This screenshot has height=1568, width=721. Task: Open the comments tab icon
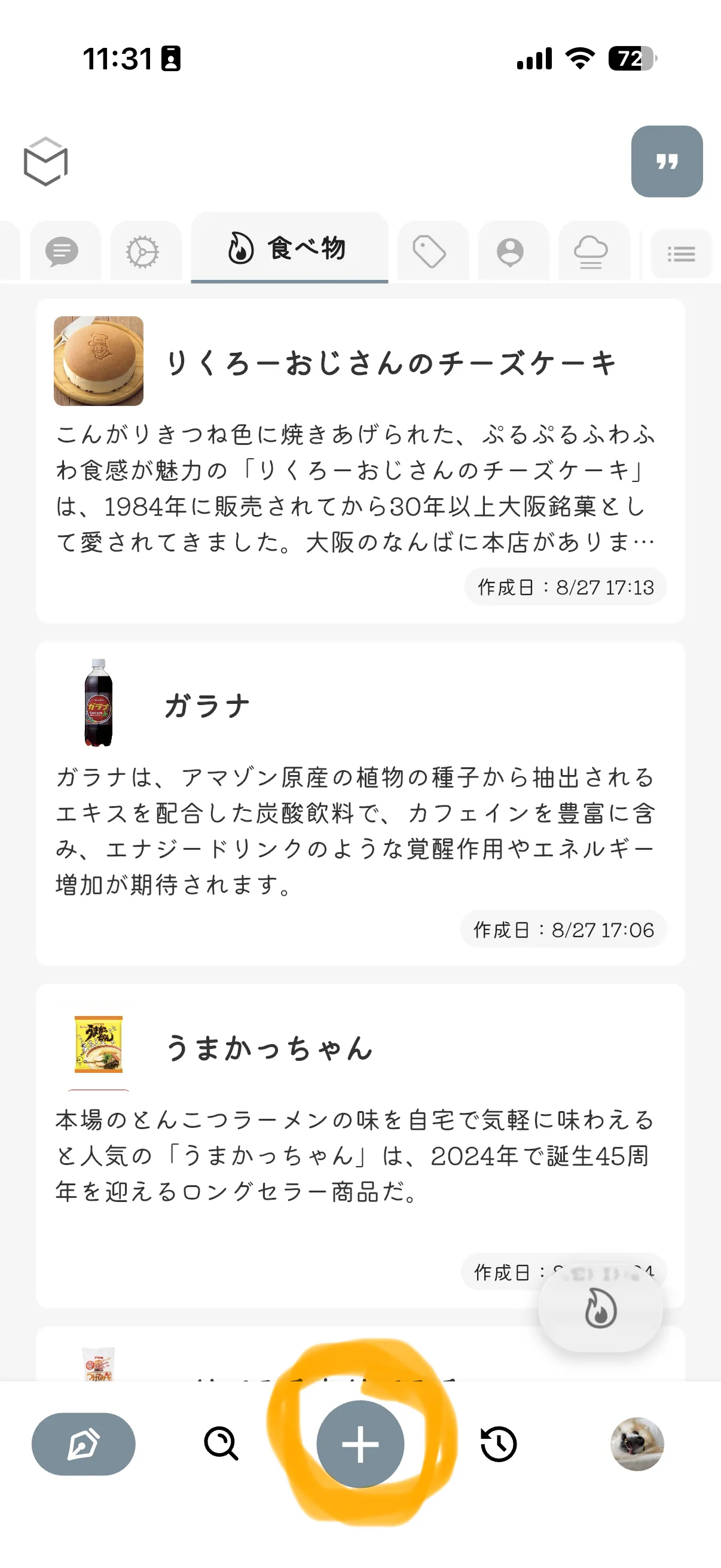63,251
